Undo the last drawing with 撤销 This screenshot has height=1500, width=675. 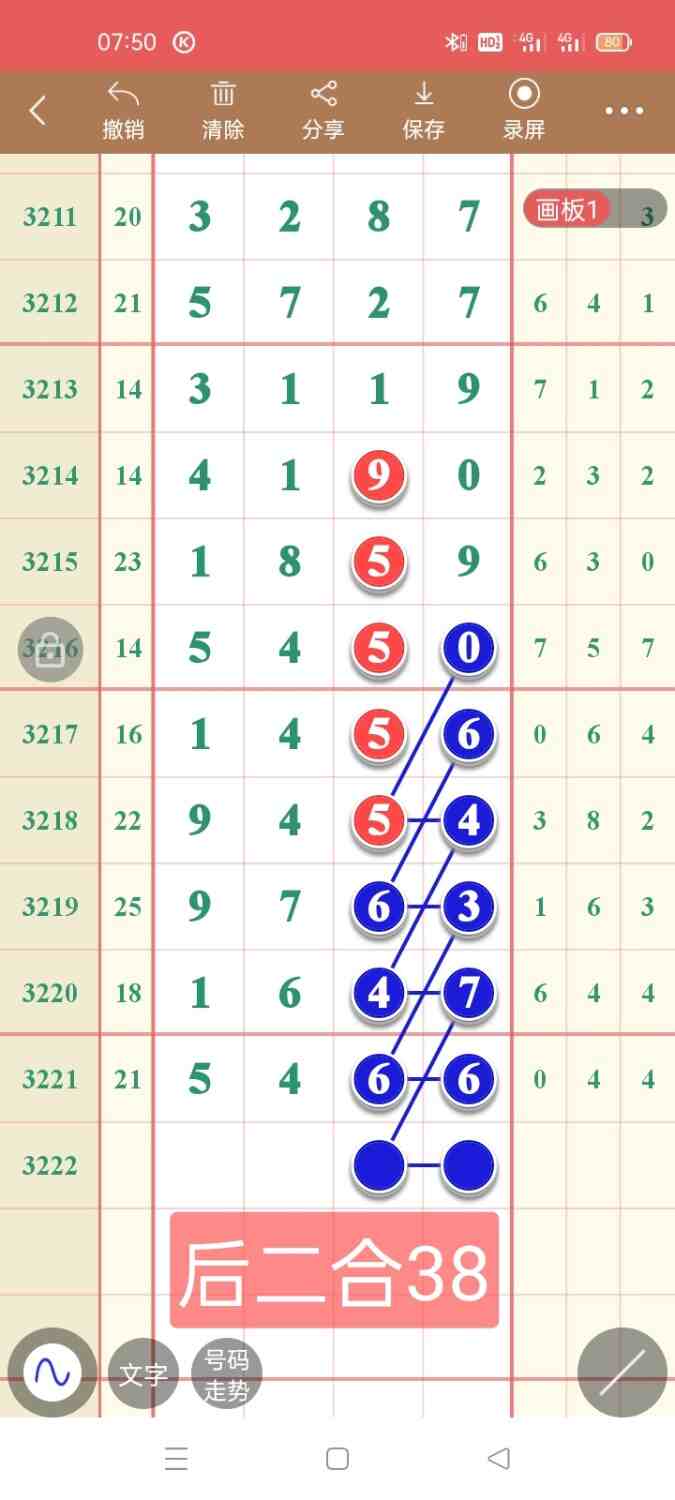pos(123,110)
